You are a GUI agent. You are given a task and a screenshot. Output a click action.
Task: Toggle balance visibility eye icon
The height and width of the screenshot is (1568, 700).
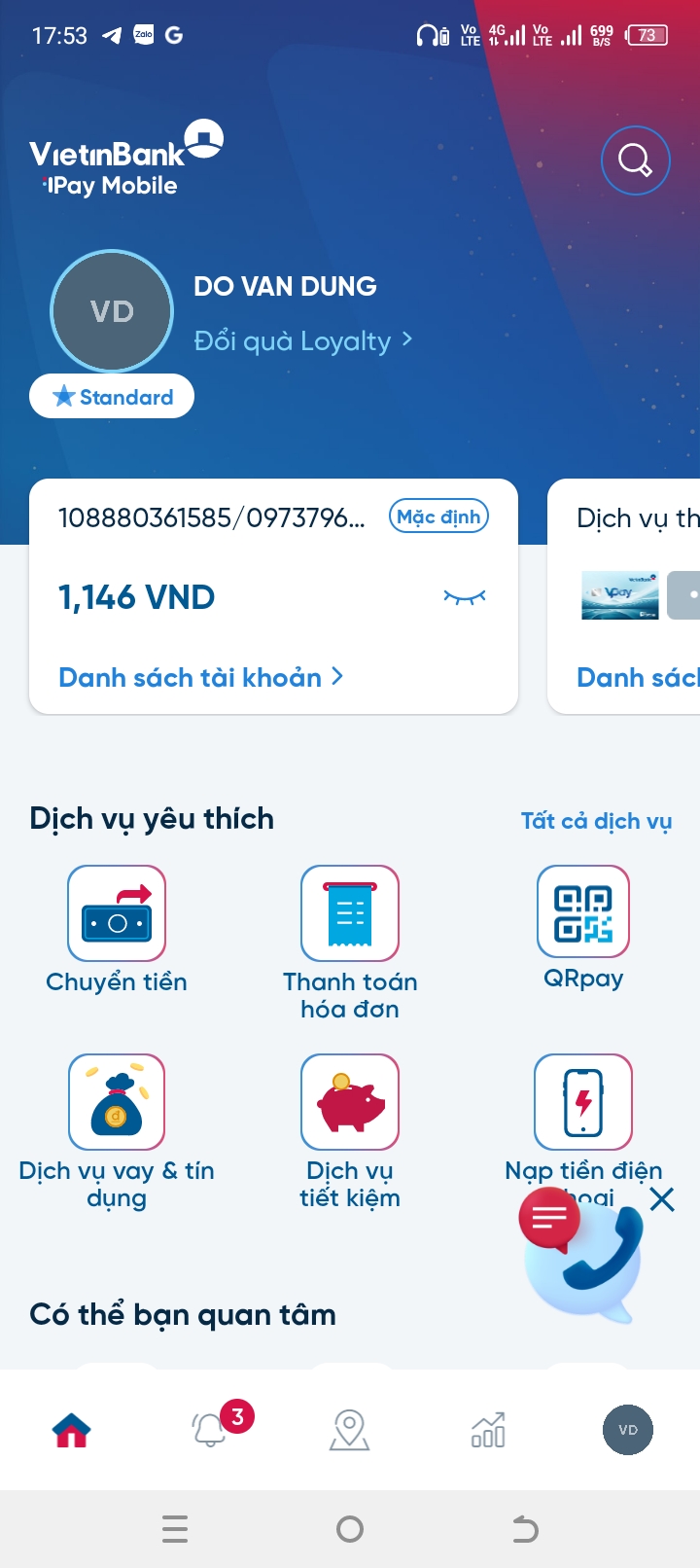pyautogui.click(x=465, y=597)
